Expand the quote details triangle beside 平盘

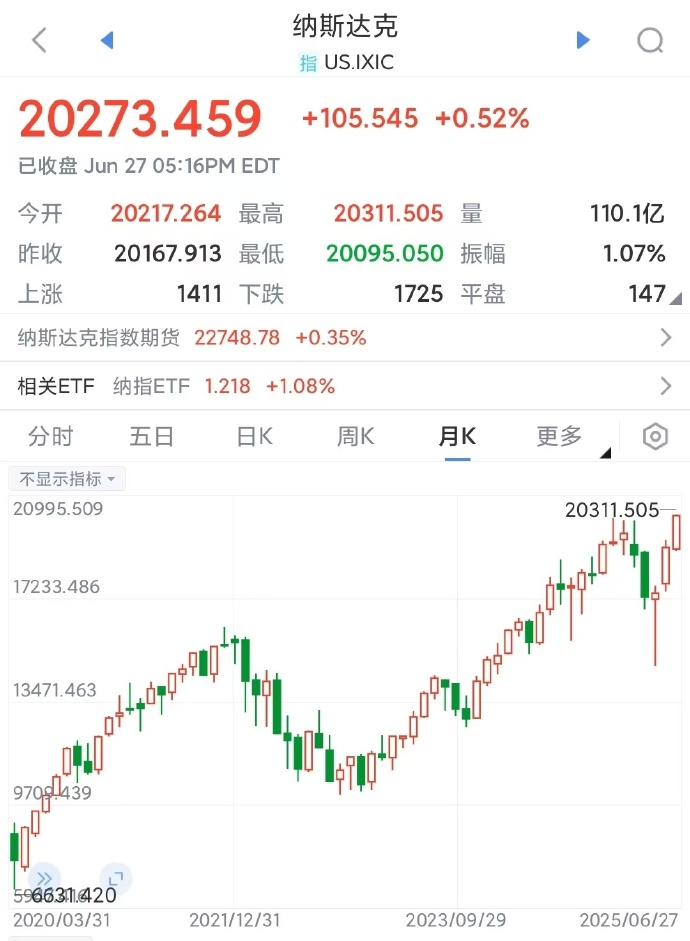(675, 299)
